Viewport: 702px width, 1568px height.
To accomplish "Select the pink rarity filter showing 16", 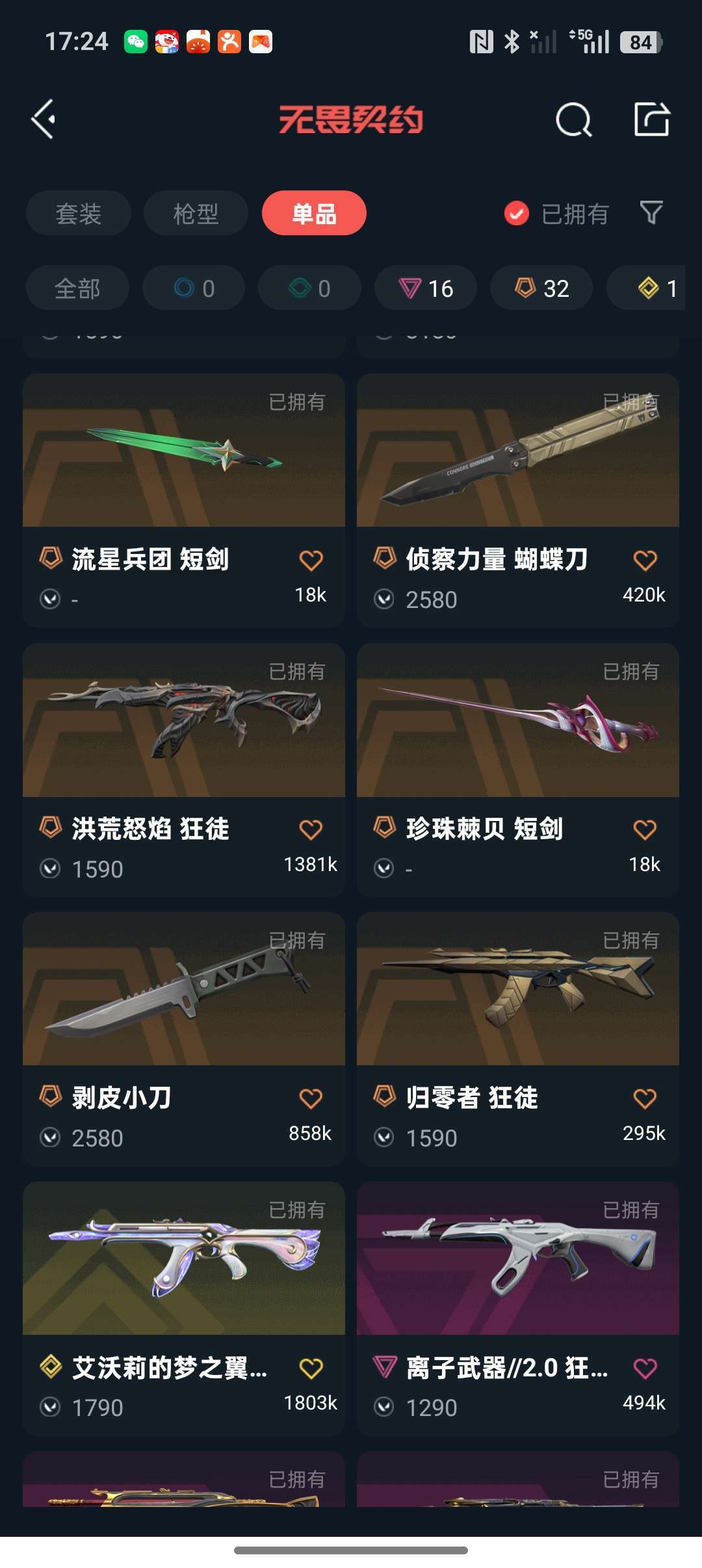I will coord(425,288).
